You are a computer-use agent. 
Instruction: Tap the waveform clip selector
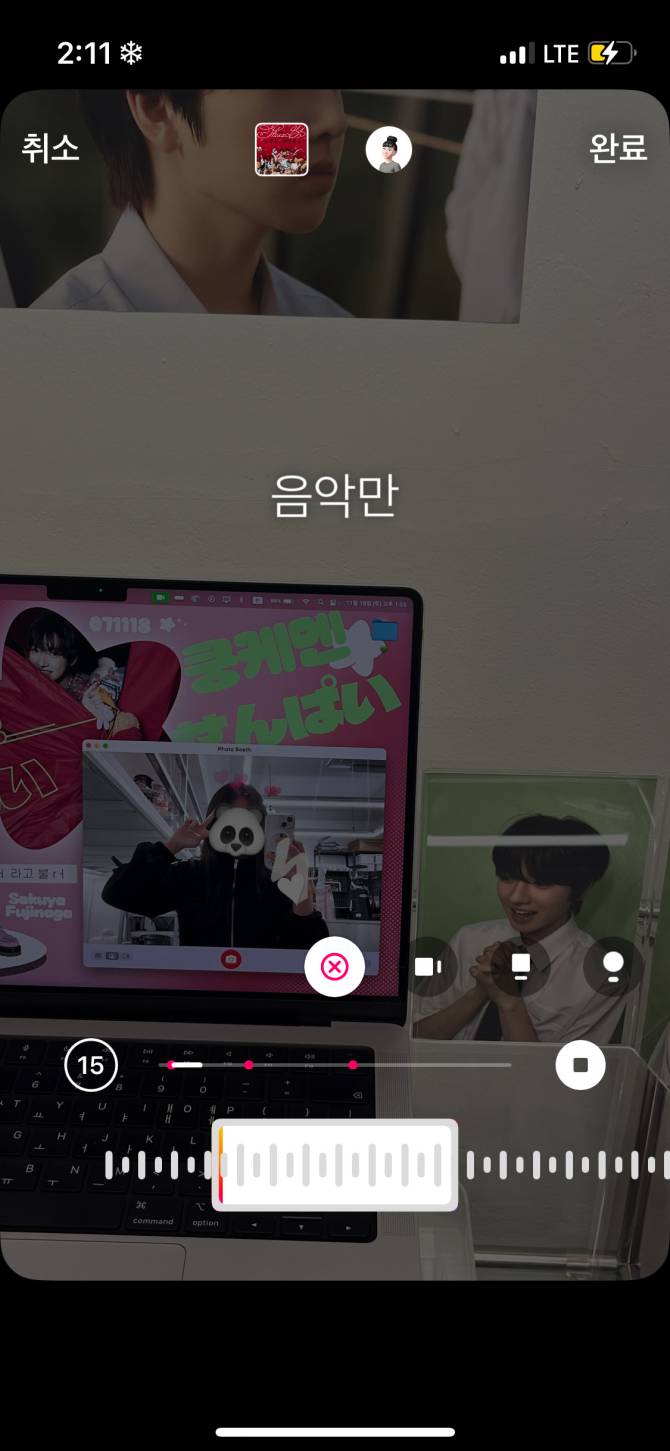(x=335, y=1165)
